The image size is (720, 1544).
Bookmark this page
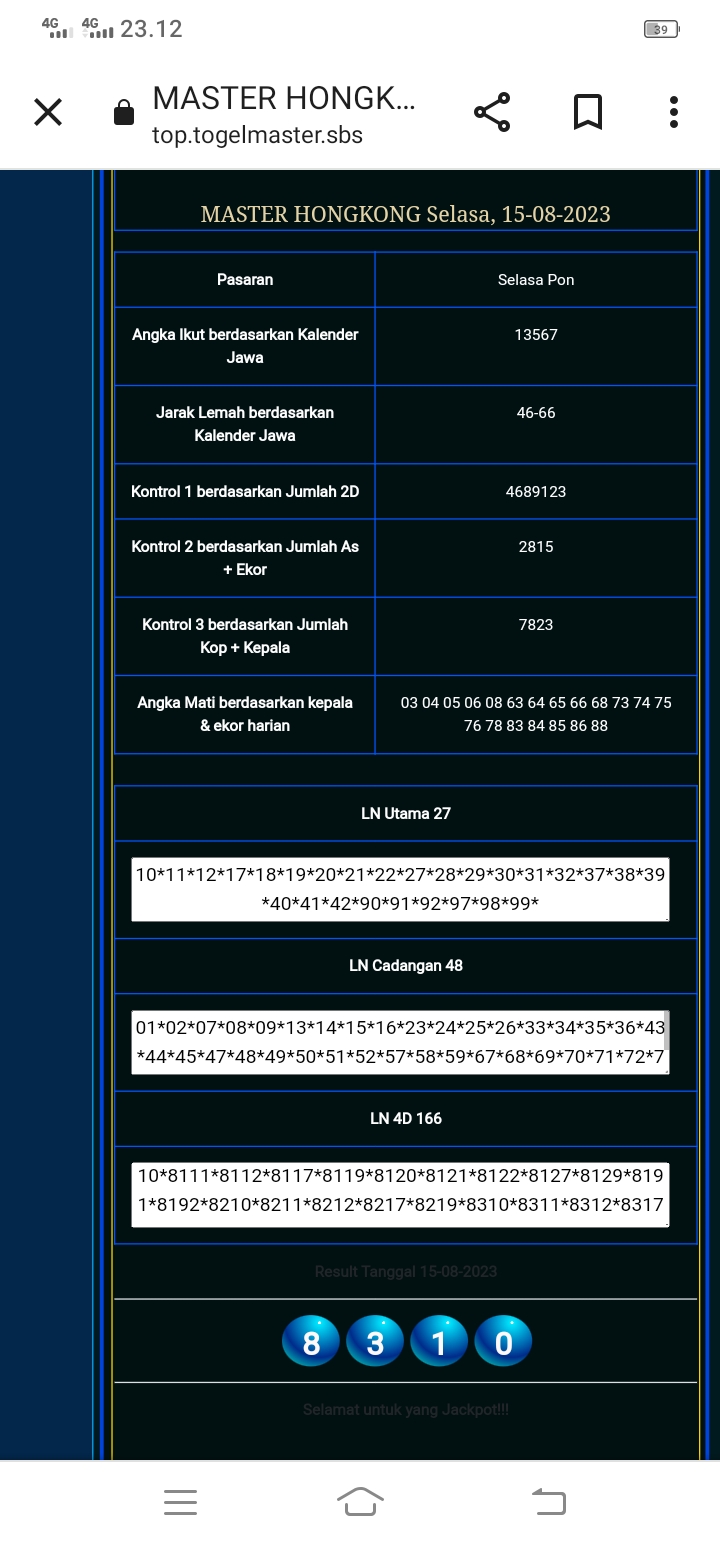click(588, 112)
